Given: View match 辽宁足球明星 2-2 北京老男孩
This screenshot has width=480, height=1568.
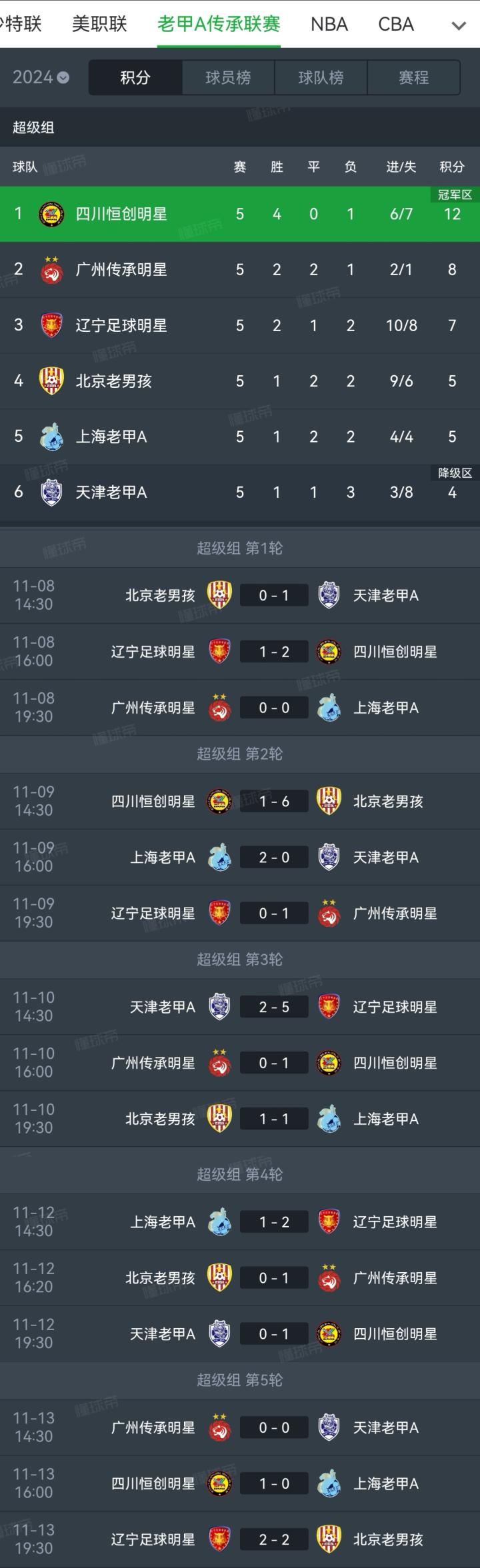Looking at the screenshot, I should pos(274,1539).
